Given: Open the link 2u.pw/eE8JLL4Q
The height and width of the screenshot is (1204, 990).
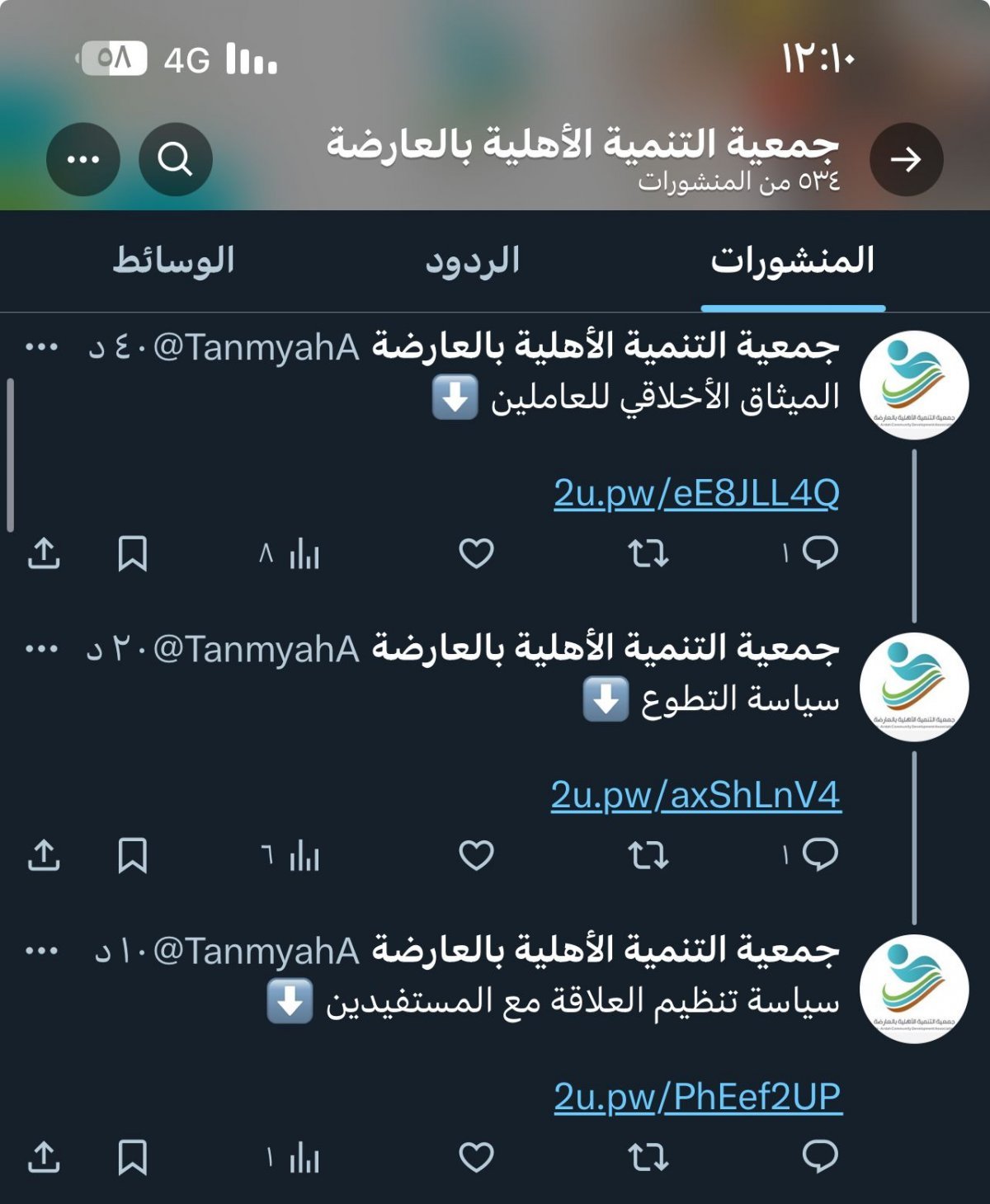Looking at the screenshot, I should pyautogui.click(x=696, y=494).
